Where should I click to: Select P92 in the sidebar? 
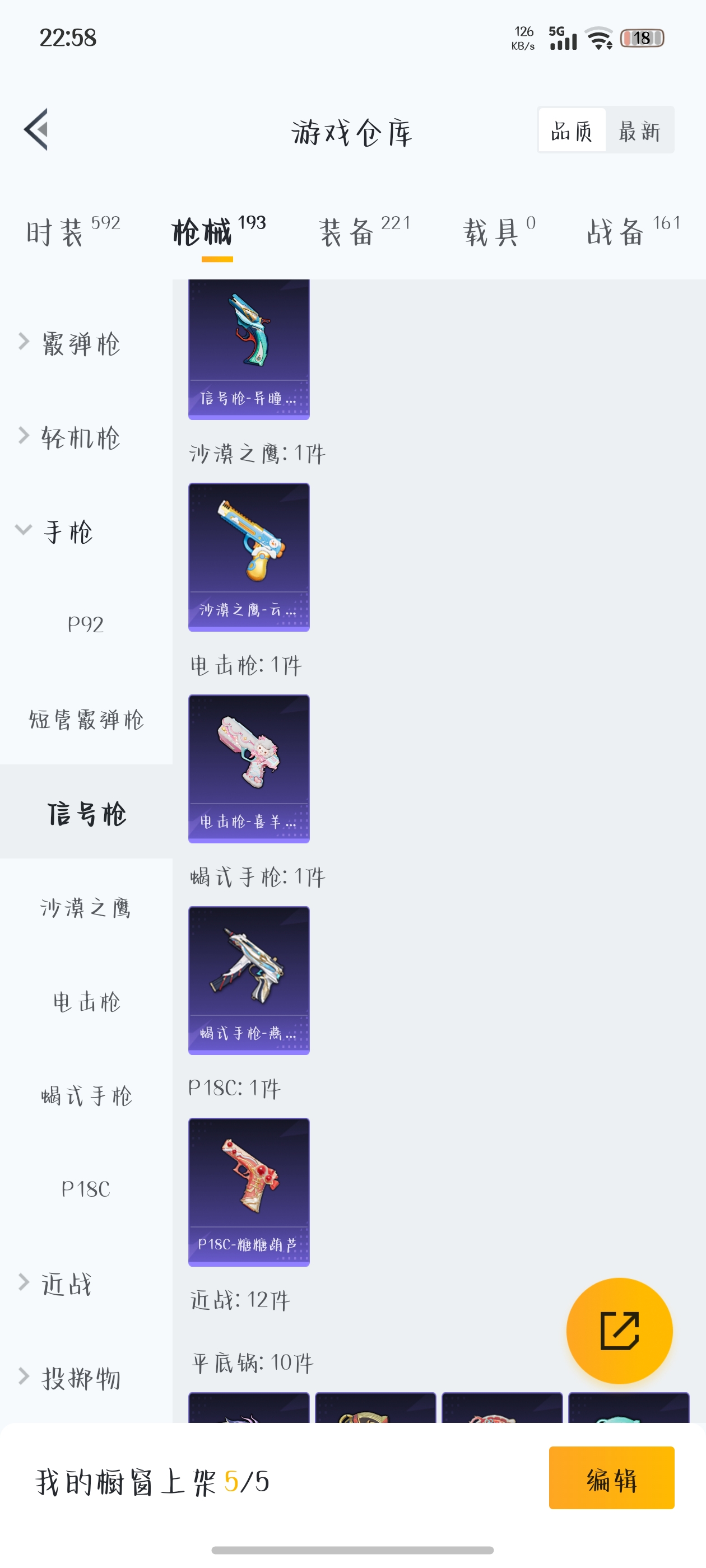click(x=85, y=624)
